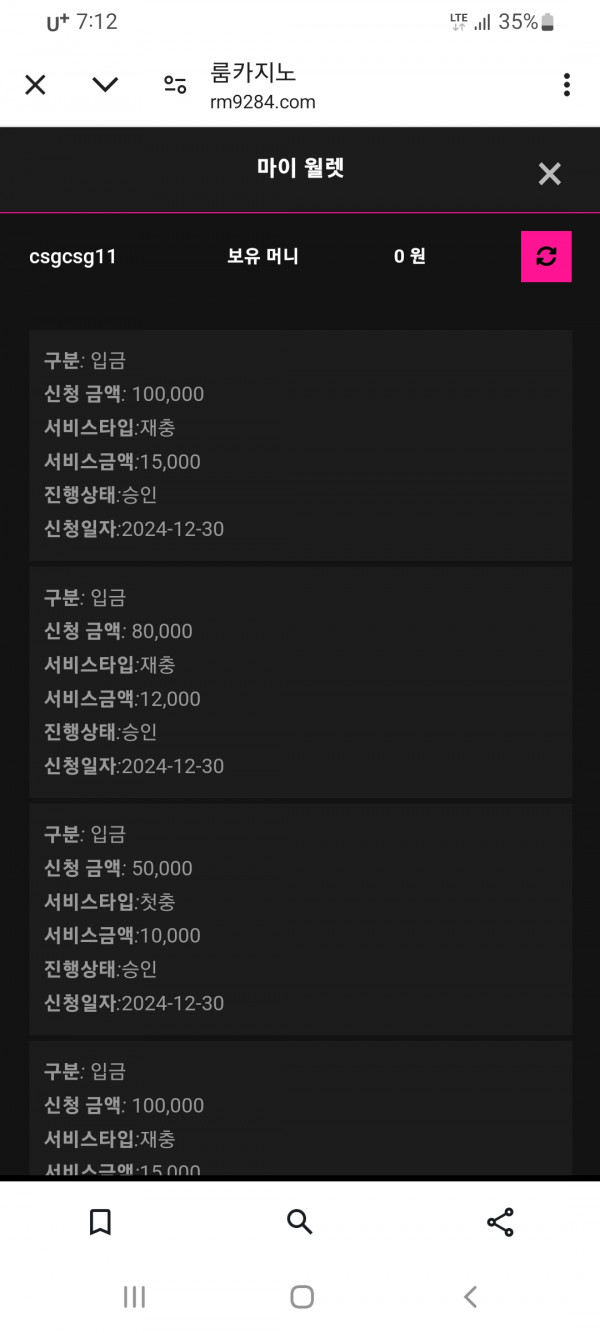Open recent apps

coord(134,1297)
